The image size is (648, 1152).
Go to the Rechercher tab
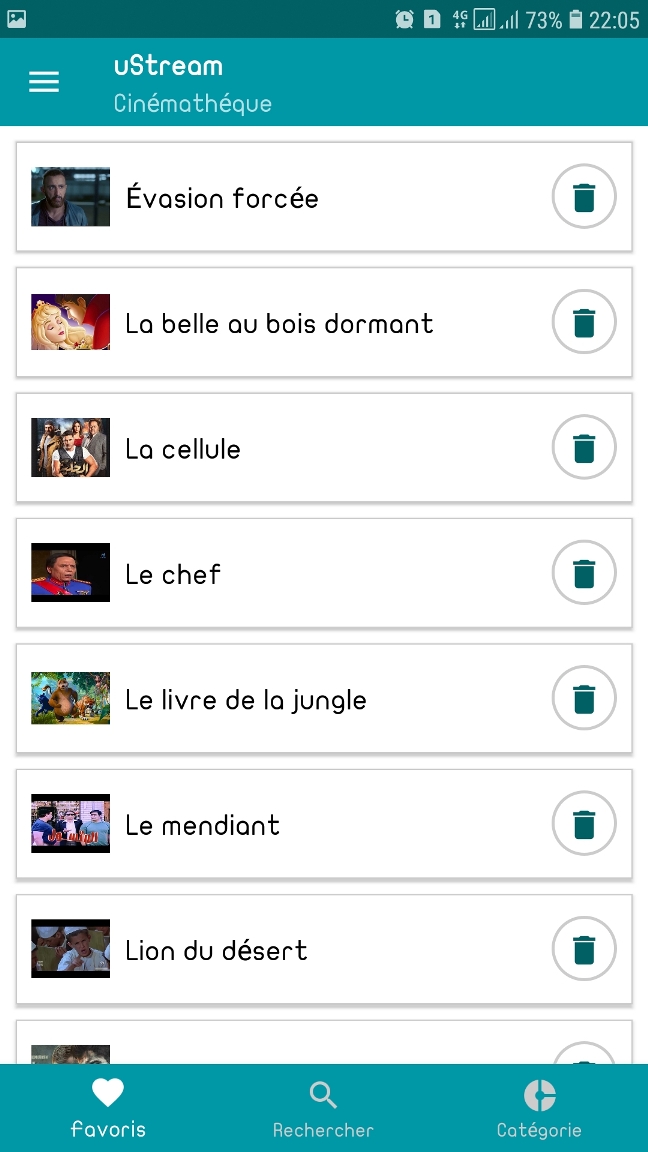[x=323, y=1108]
